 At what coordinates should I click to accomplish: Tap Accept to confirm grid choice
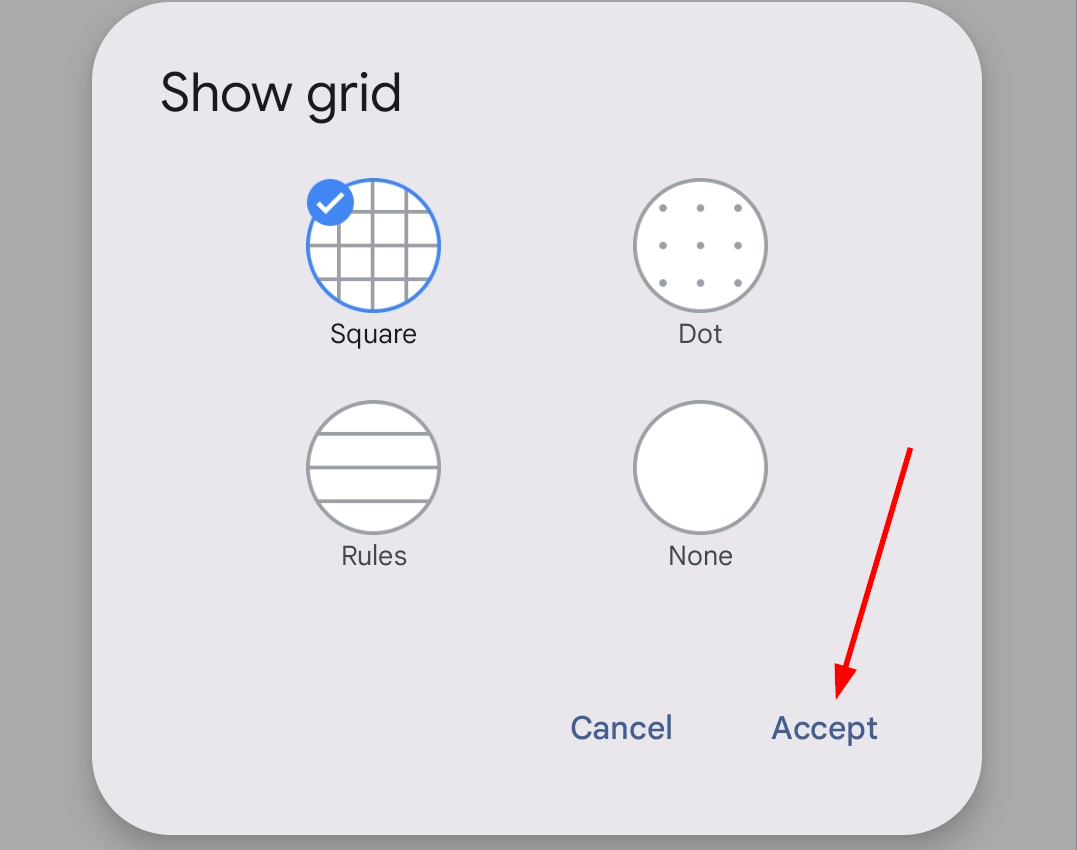tap(824, 727)
